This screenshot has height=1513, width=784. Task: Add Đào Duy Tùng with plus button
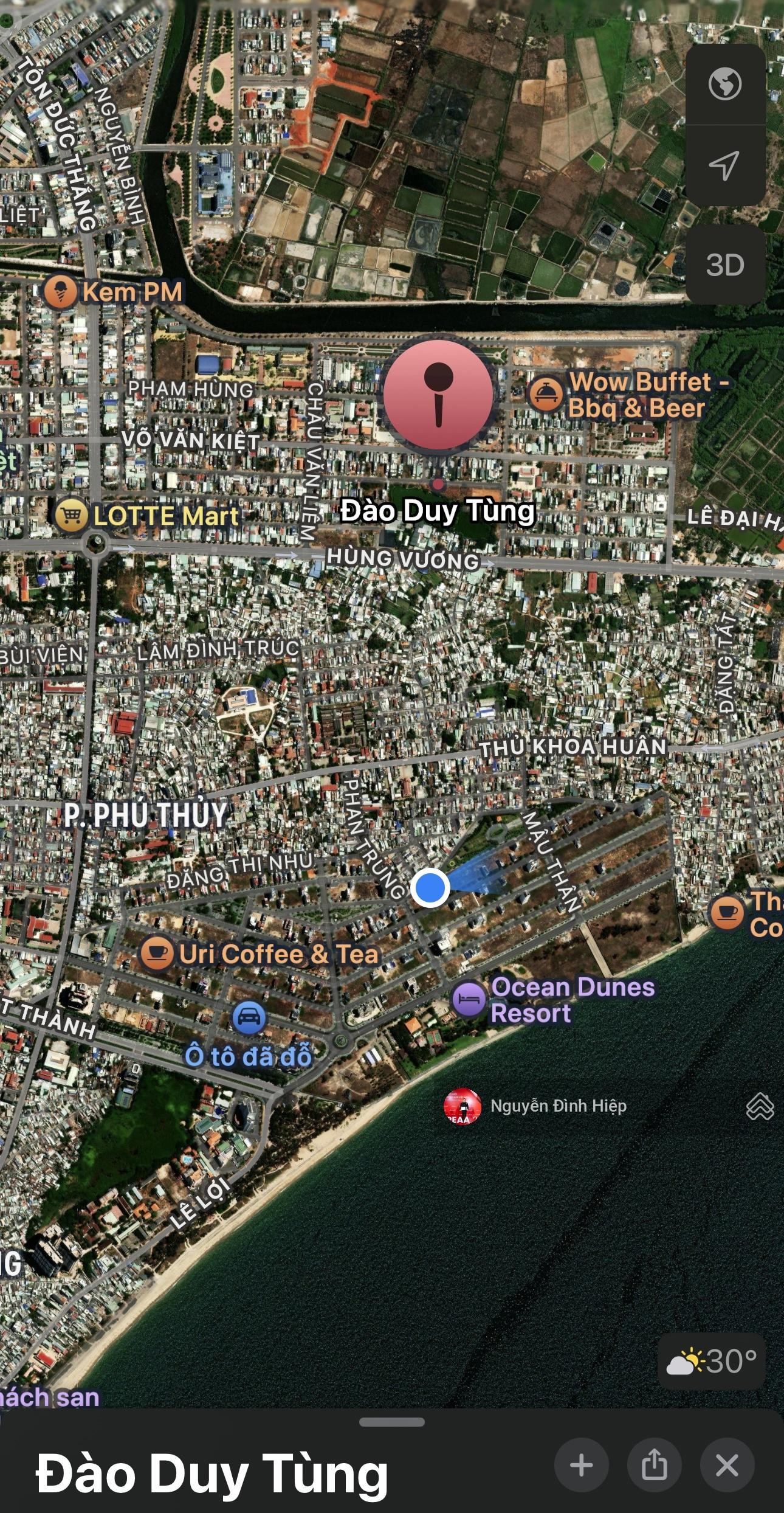pyautogui.click(x=581, y=1466)
